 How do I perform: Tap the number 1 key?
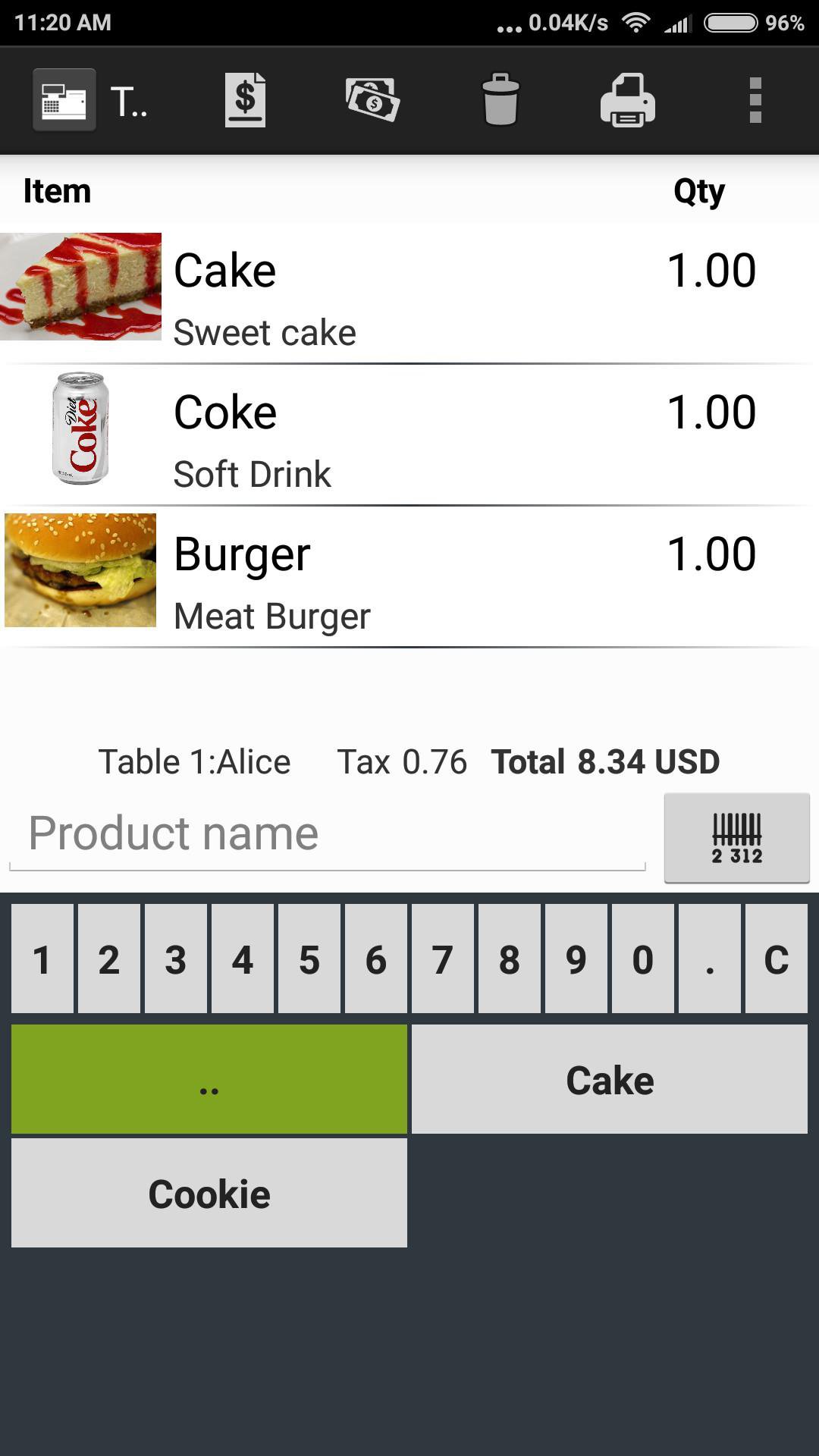coord(42,959)
